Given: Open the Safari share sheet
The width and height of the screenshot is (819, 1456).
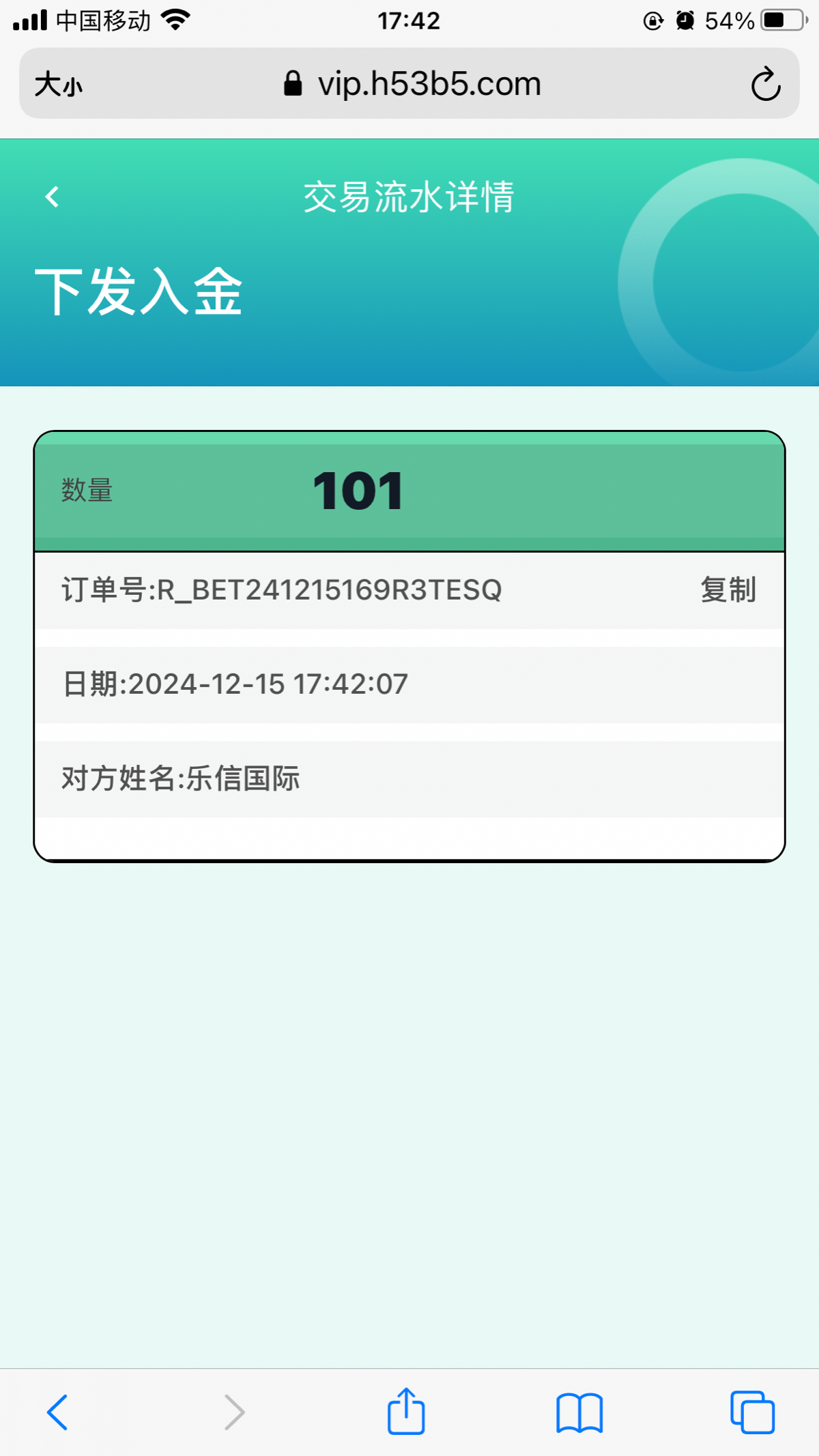Looking at the screenshot, I should (406, 1410).
